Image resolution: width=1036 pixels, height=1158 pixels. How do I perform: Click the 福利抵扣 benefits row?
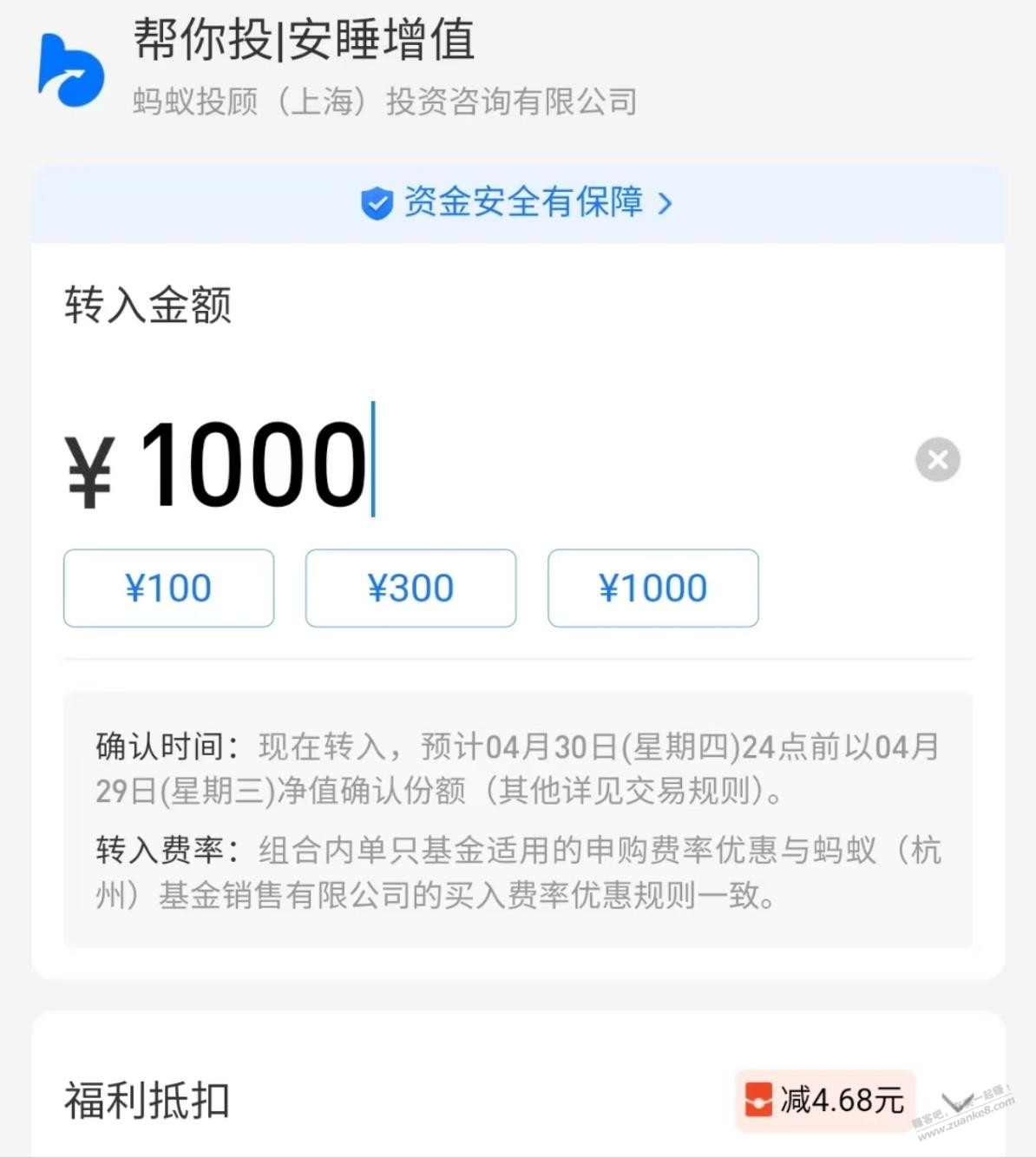[144, 1101]
